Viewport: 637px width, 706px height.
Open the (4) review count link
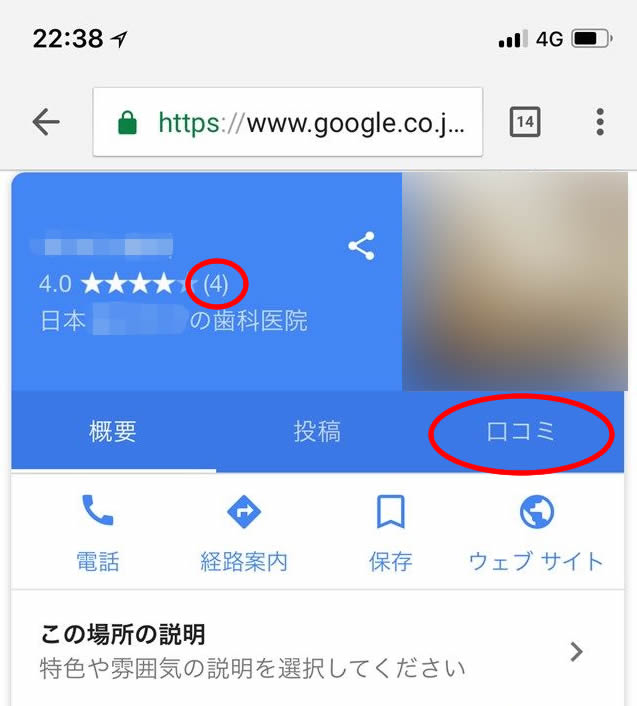coord(216,284)
